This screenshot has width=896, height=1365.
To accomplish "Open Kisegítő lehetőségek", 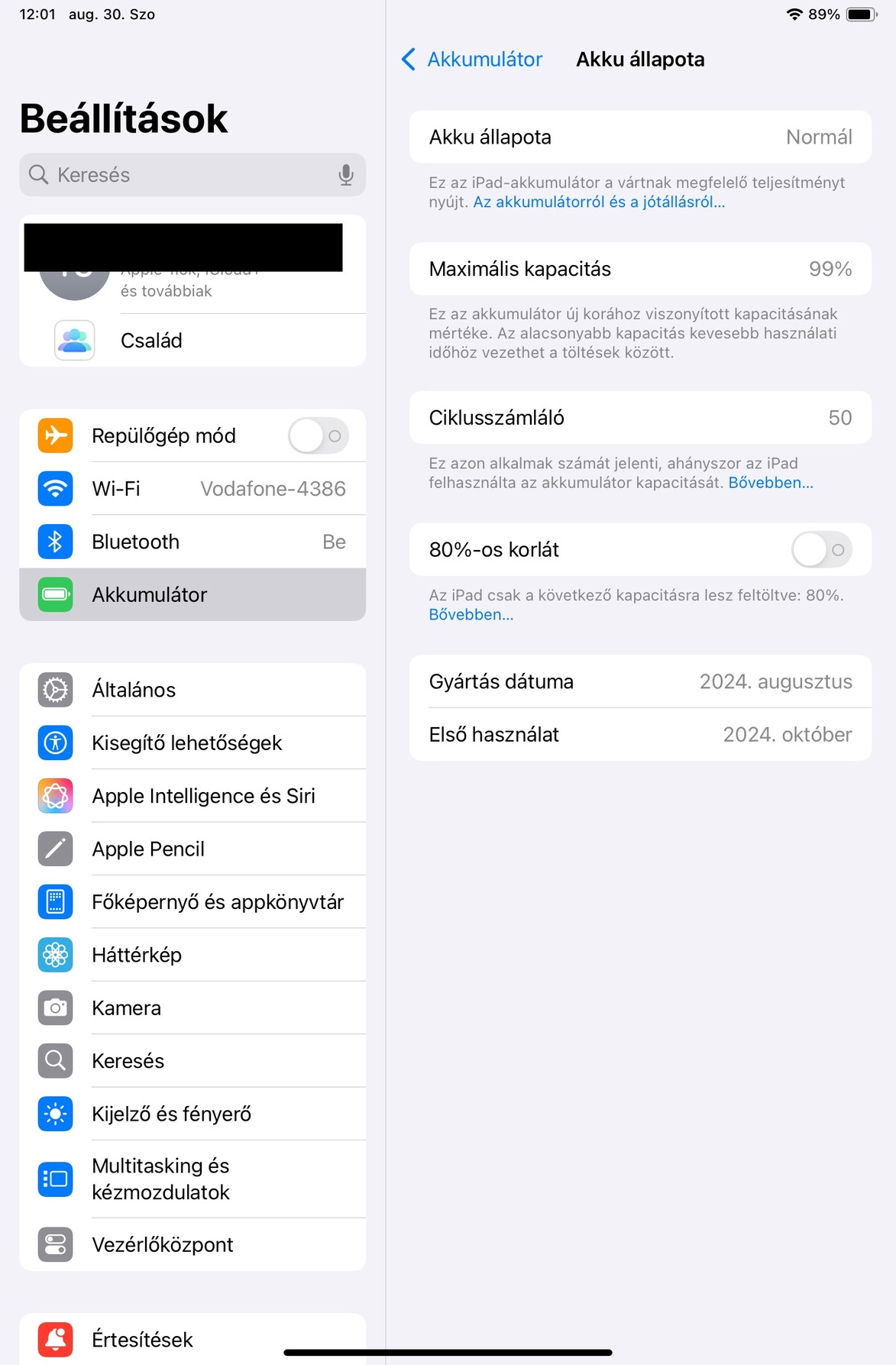I will [x=192, y=743].
